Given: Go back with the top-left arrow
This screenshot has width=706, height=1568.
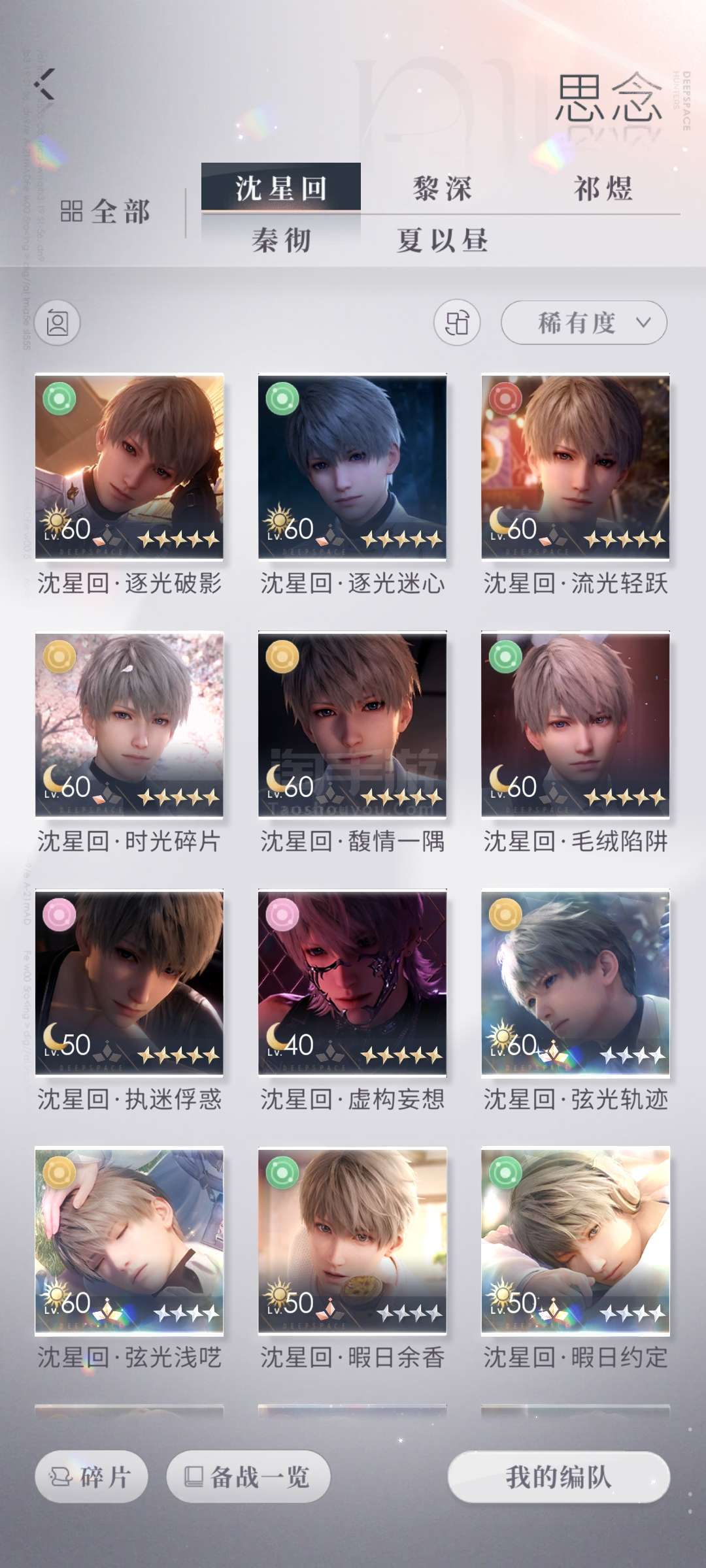Looking at the screenshot, I should click(x=44, y=85).
